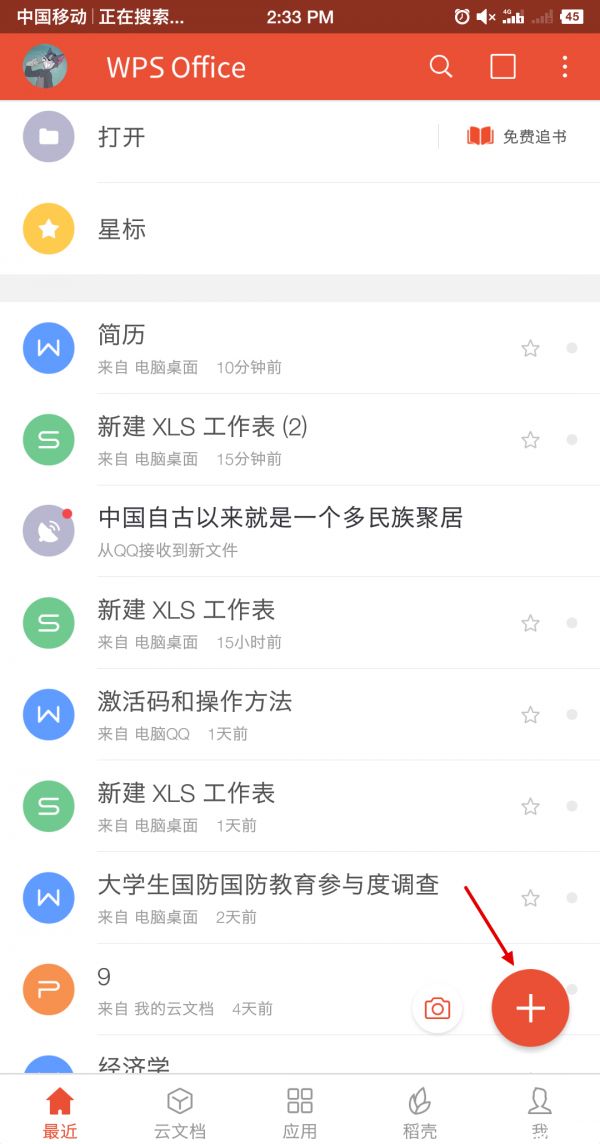
Task: Open the 激活码和操作方法 document
Action: (x=250, y=714)
